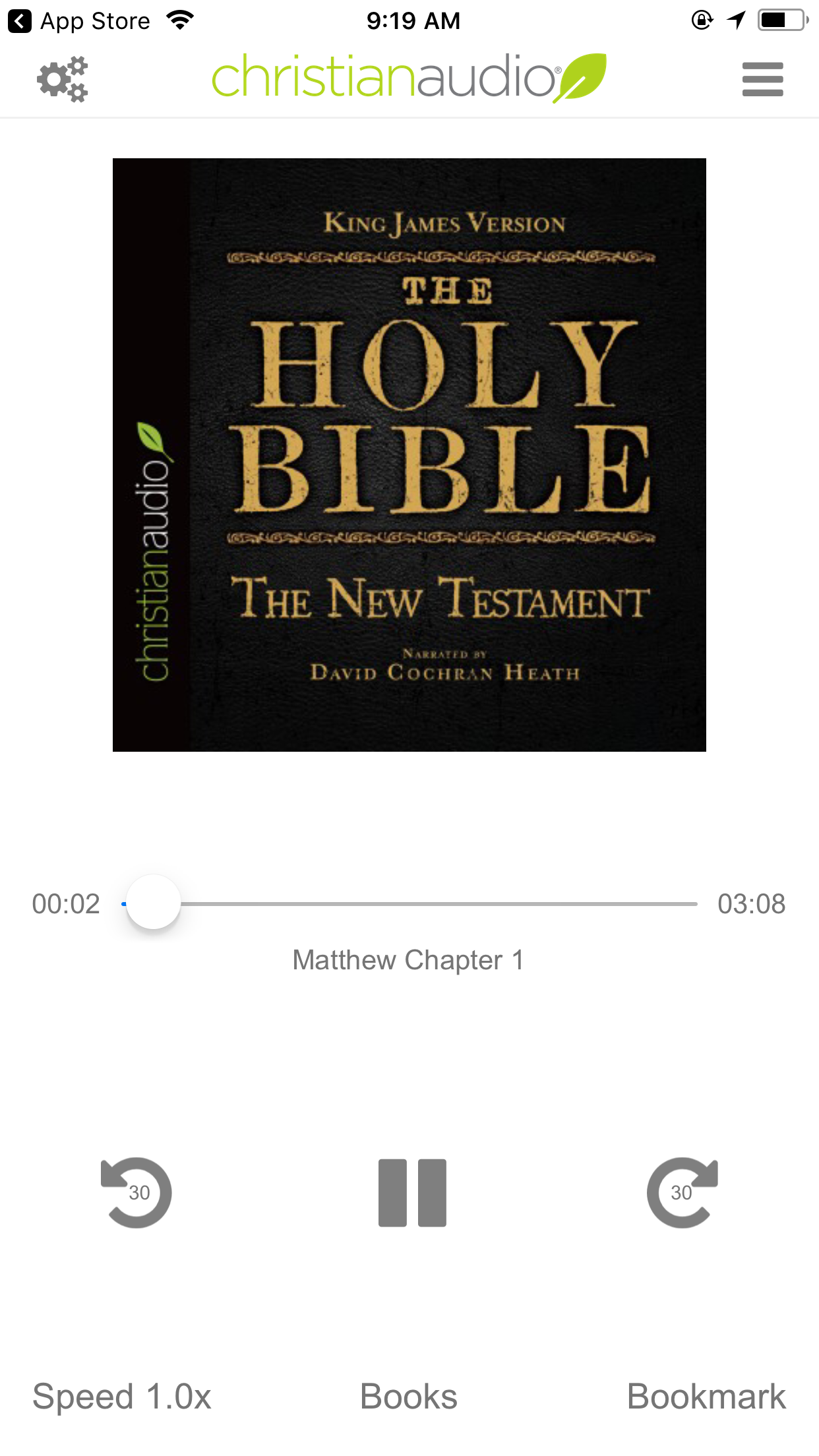Tap the playback progress slider

[409, 903]
